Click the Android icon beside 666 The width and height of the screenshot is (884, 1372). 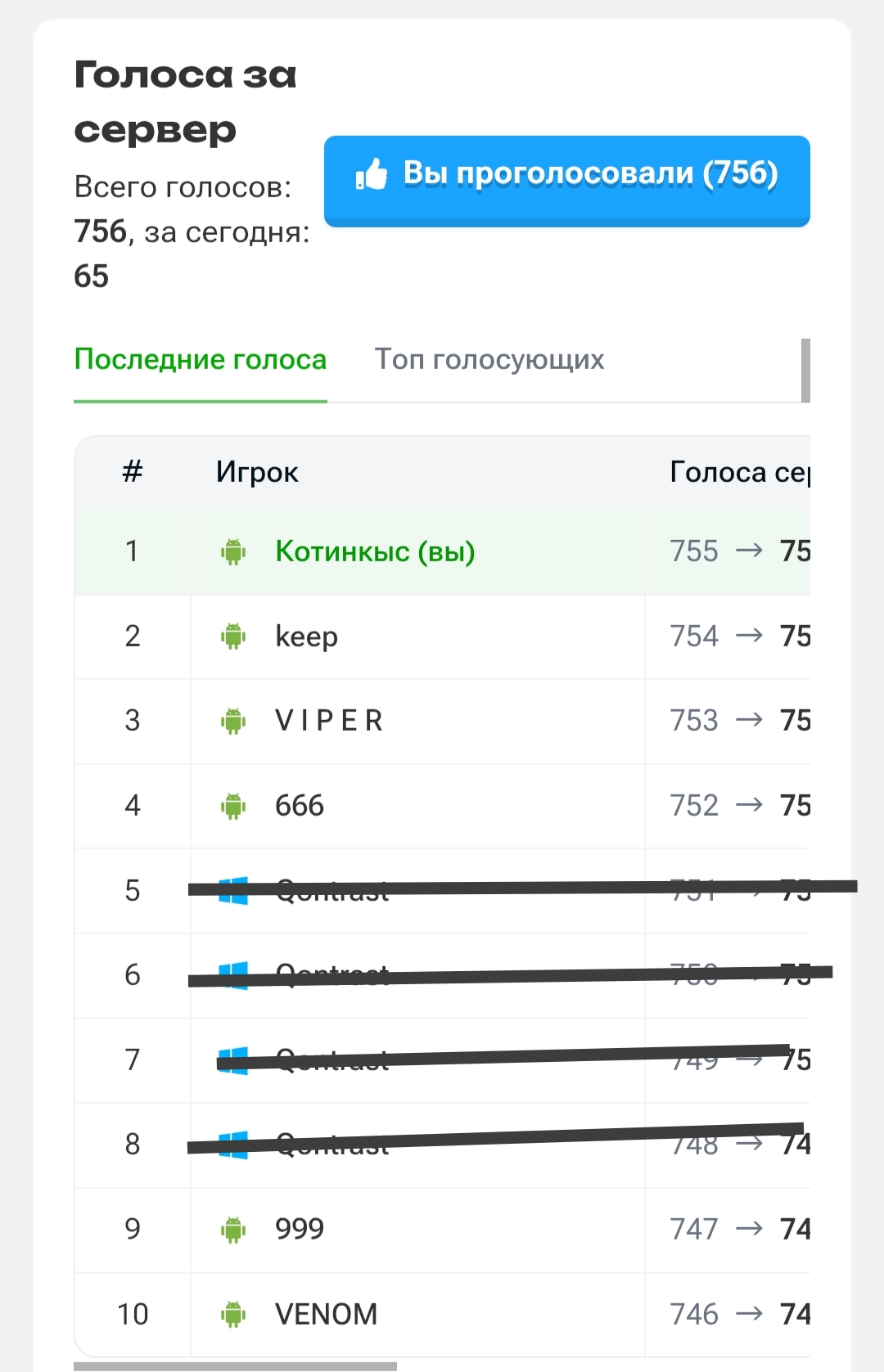[233, 806]
